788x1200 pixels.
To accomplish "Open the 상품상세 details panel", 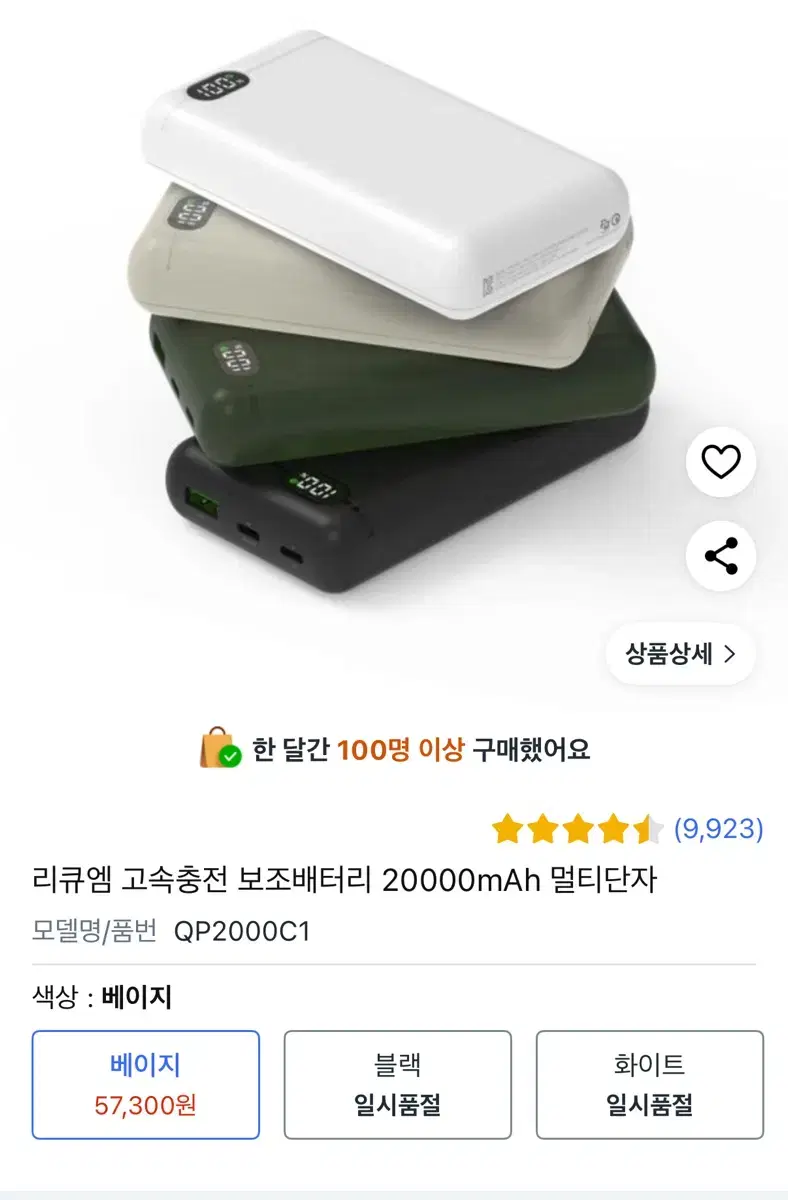I will pyautogui.click(x=680, y=651).
